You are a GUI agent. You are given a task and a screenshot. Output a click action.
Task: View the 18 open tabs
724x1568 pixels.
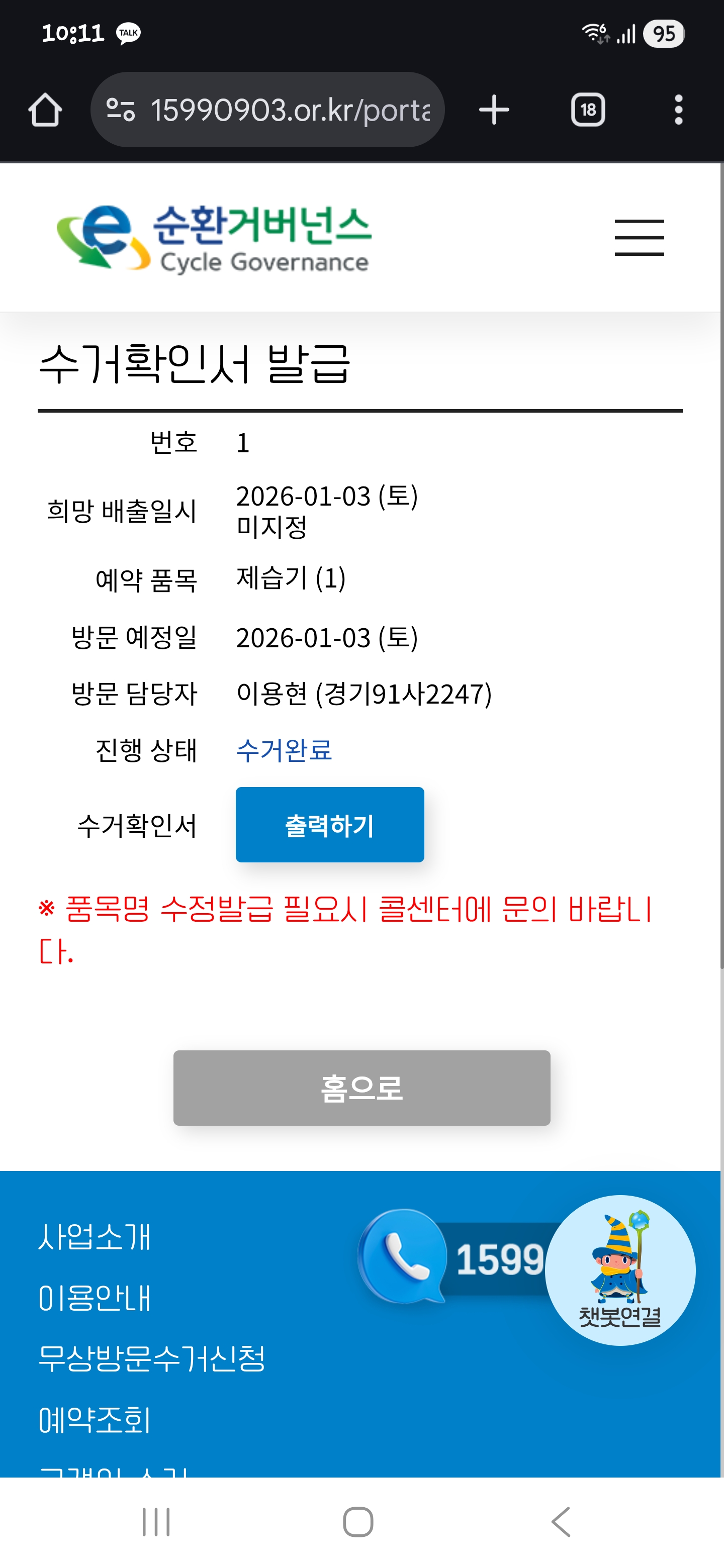tap(588, 110)
